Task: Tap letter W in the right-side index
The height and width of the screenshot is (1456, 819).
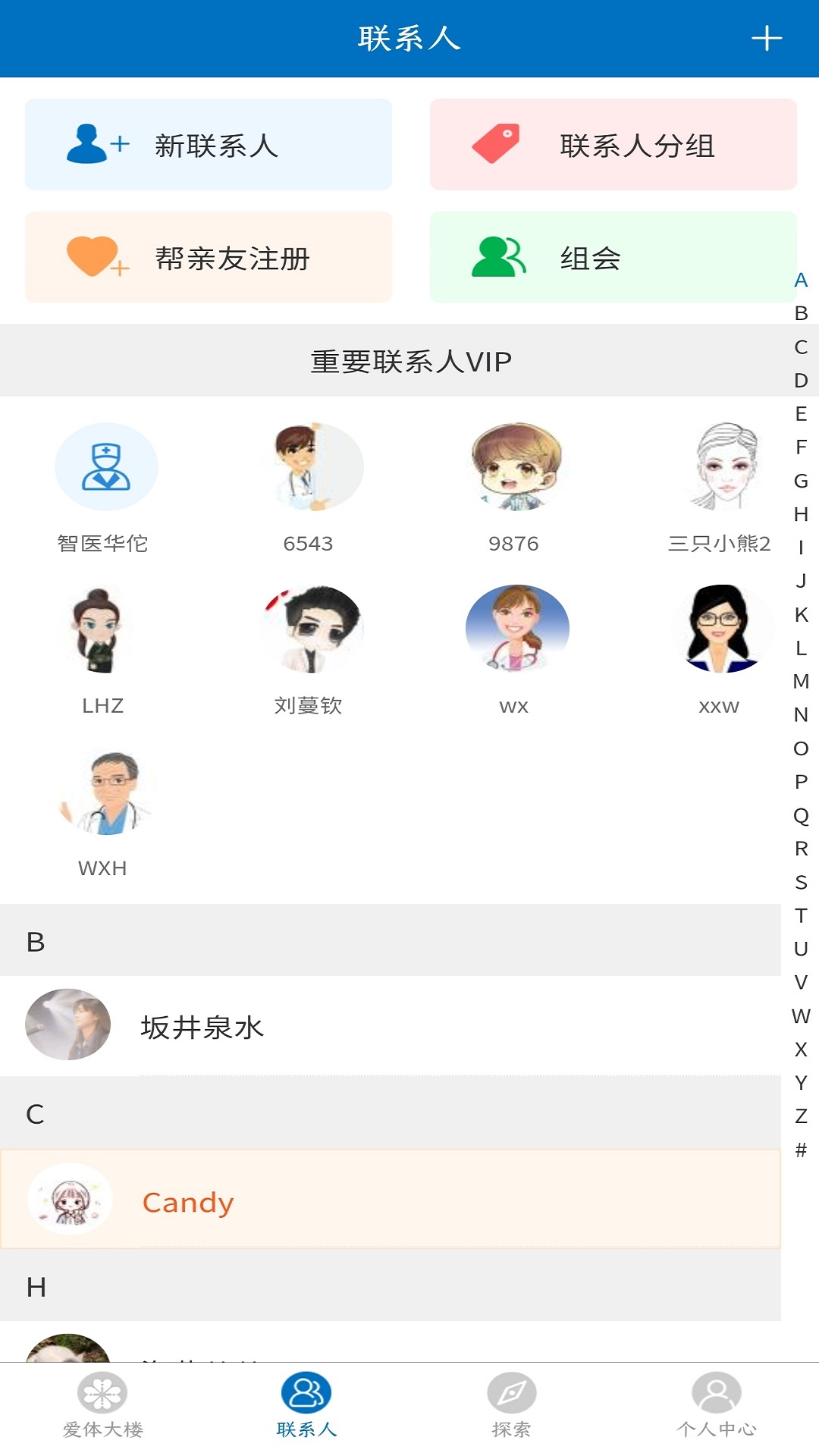Action: (x=799, y=1013)
